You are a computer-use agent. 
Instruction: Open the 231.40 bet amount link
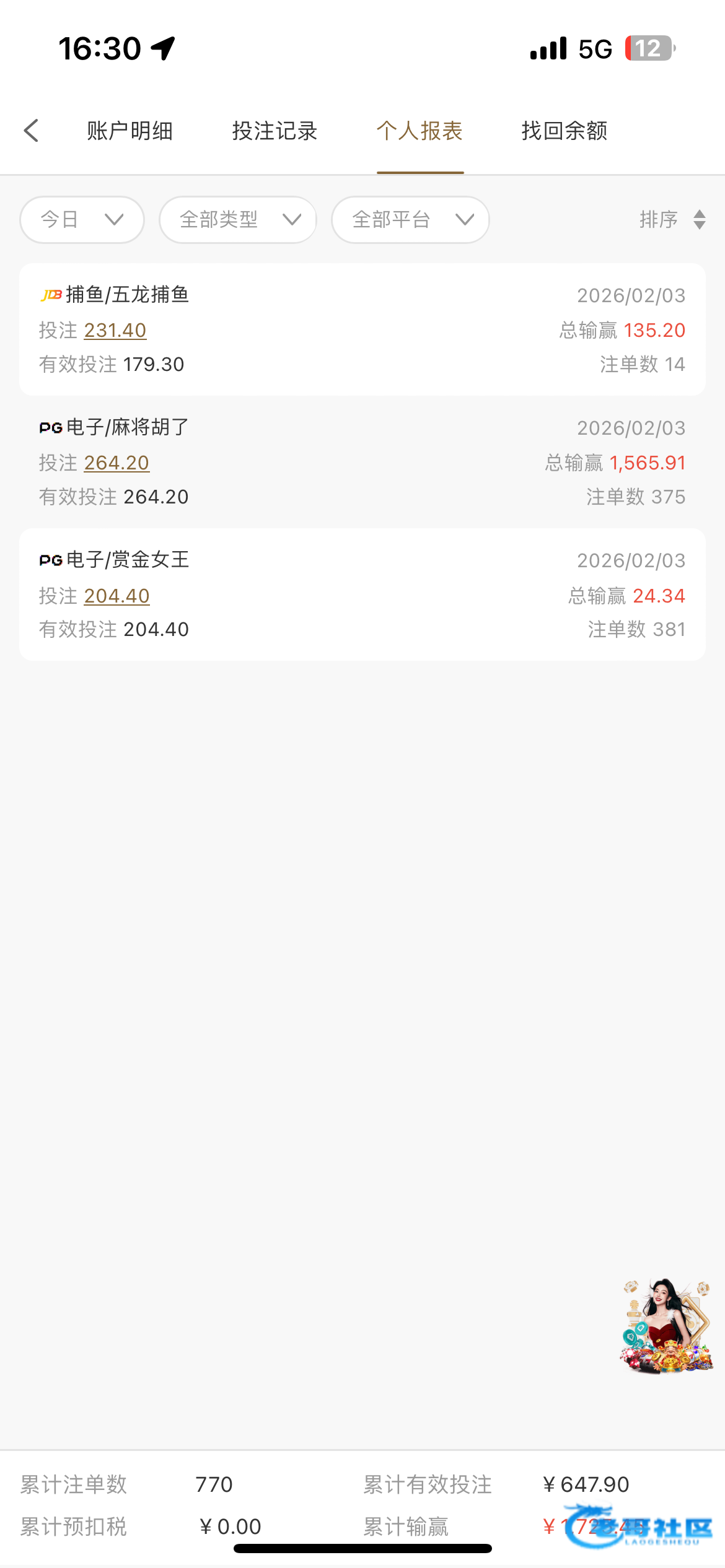115,331
